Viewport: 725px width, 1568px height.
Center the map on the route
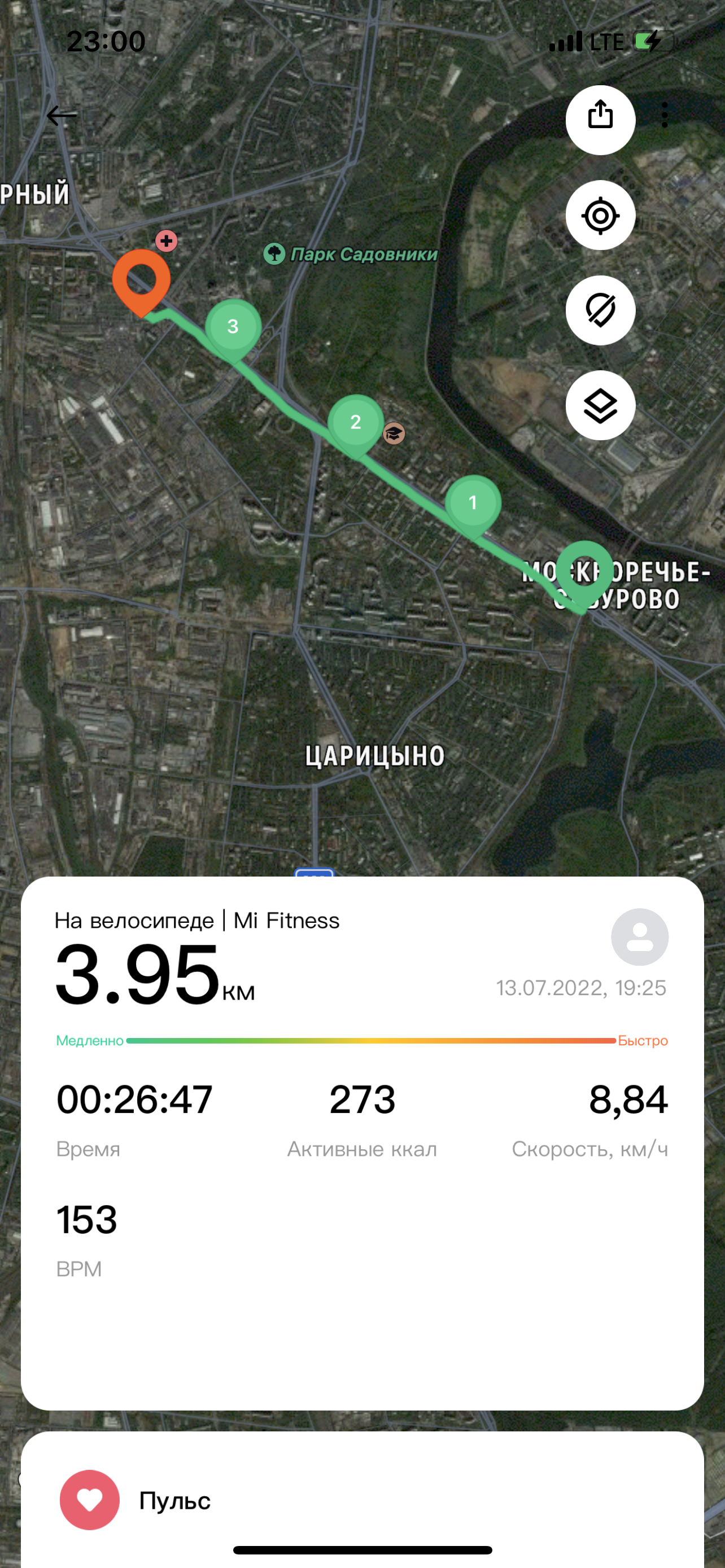600,216
